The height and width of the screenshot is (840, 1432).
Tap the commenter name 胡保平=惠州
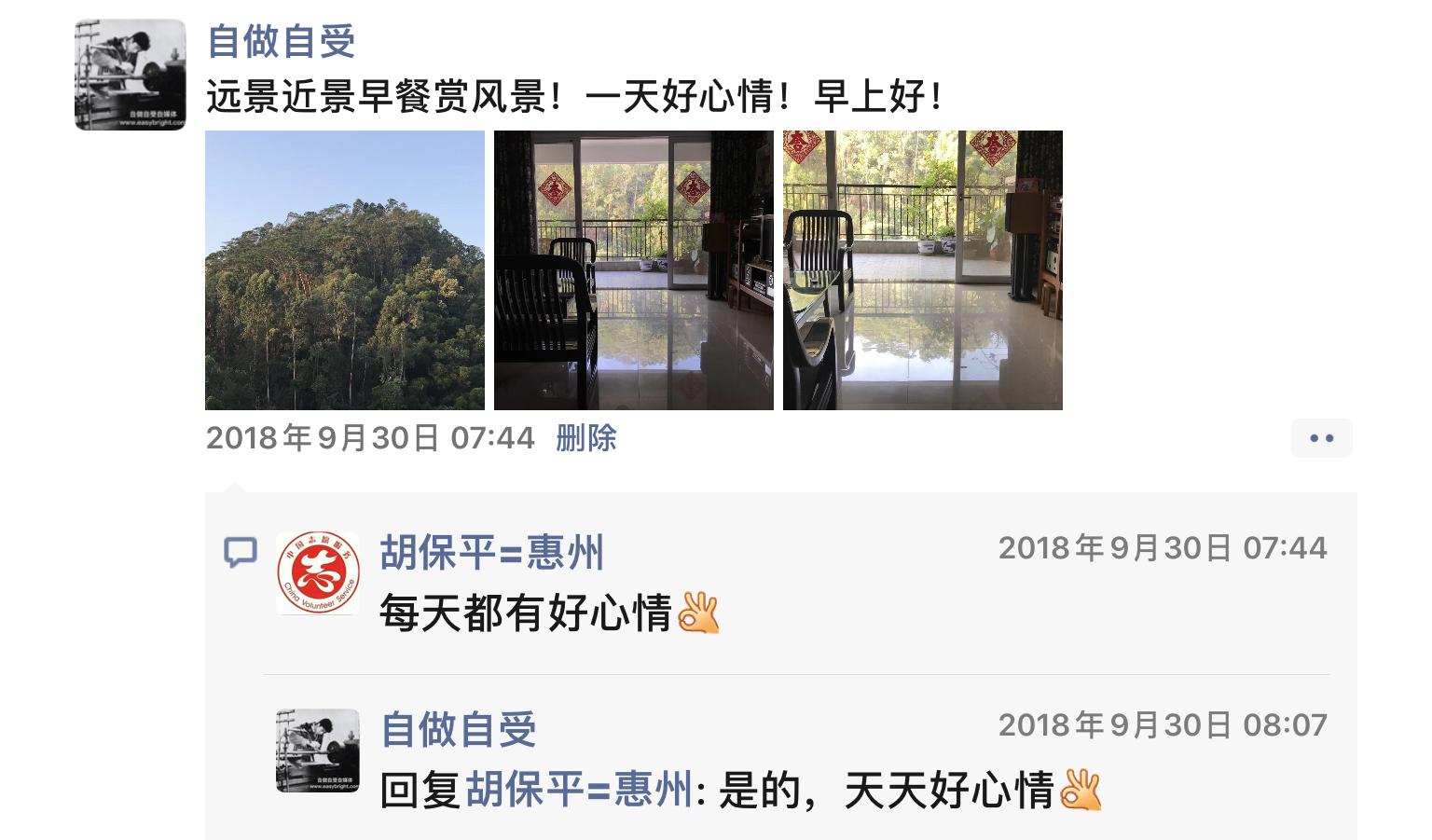(491, 553)
